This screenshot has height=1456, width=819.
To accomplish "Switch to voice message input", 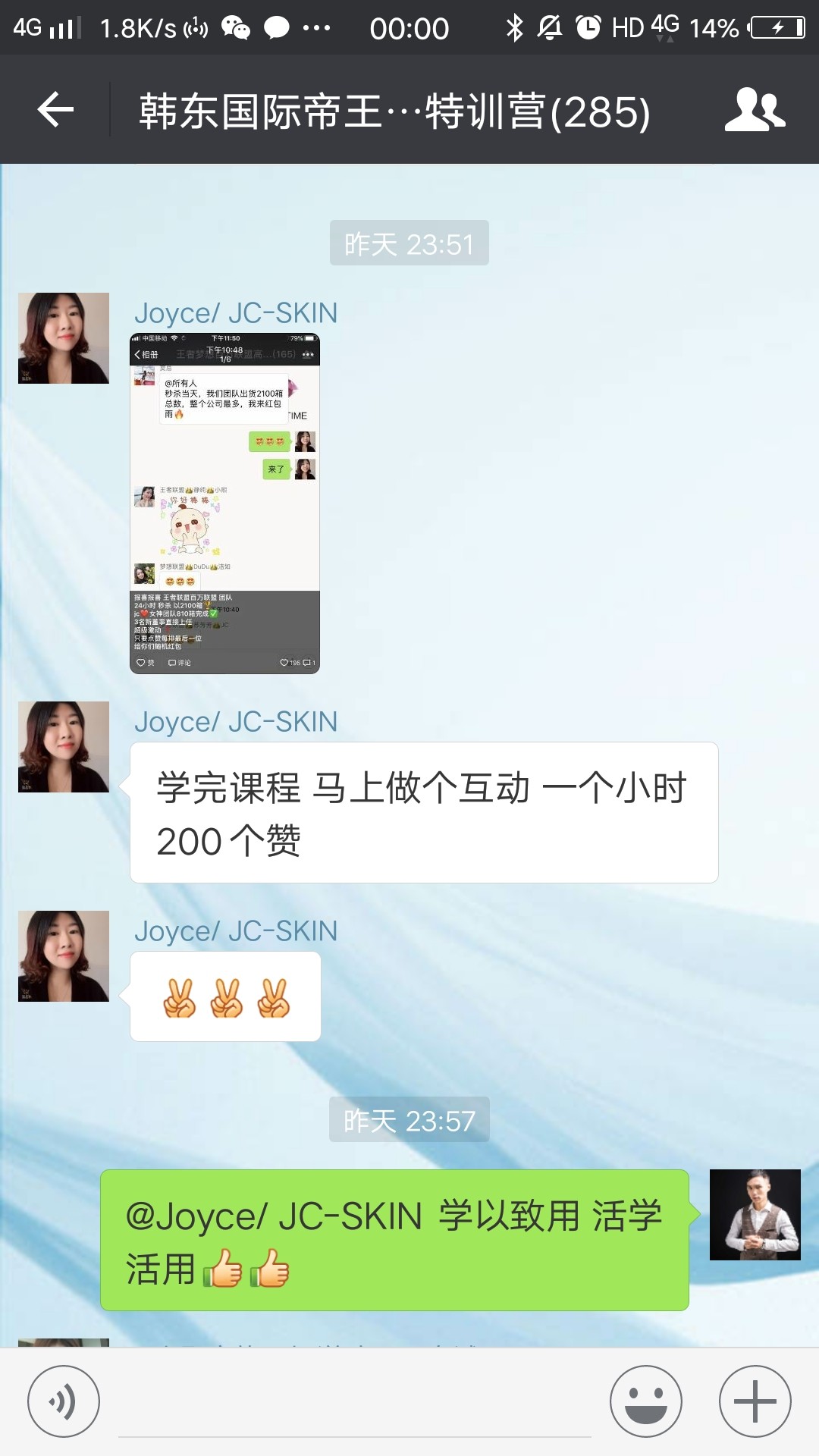I will 64,1401.
